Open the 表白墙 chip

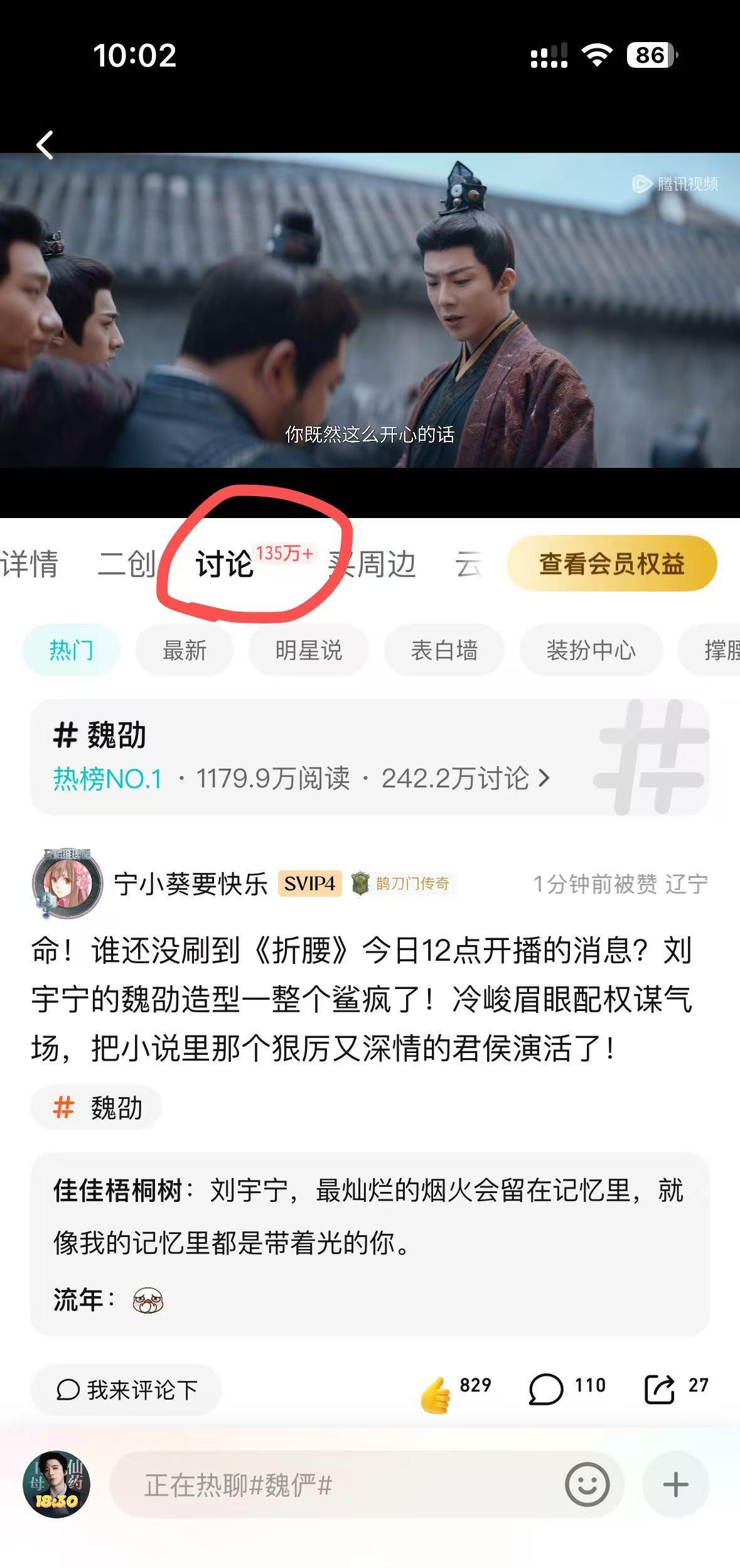pyautogui.click(x=444, y=650)
